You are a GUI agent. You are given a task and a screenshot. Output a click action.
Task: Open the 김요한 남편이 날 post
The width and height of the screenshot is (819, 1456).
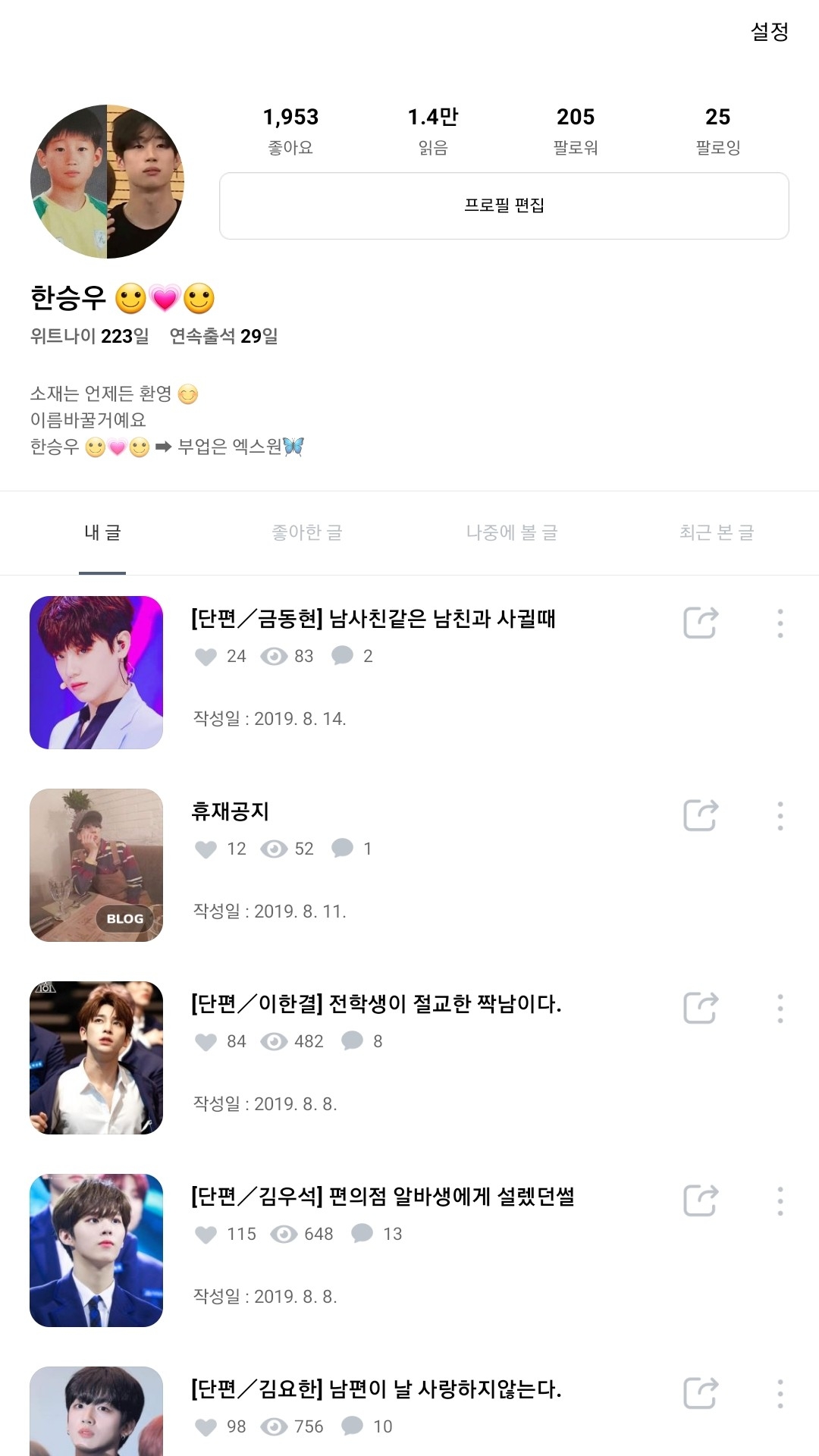point(376,1389)
